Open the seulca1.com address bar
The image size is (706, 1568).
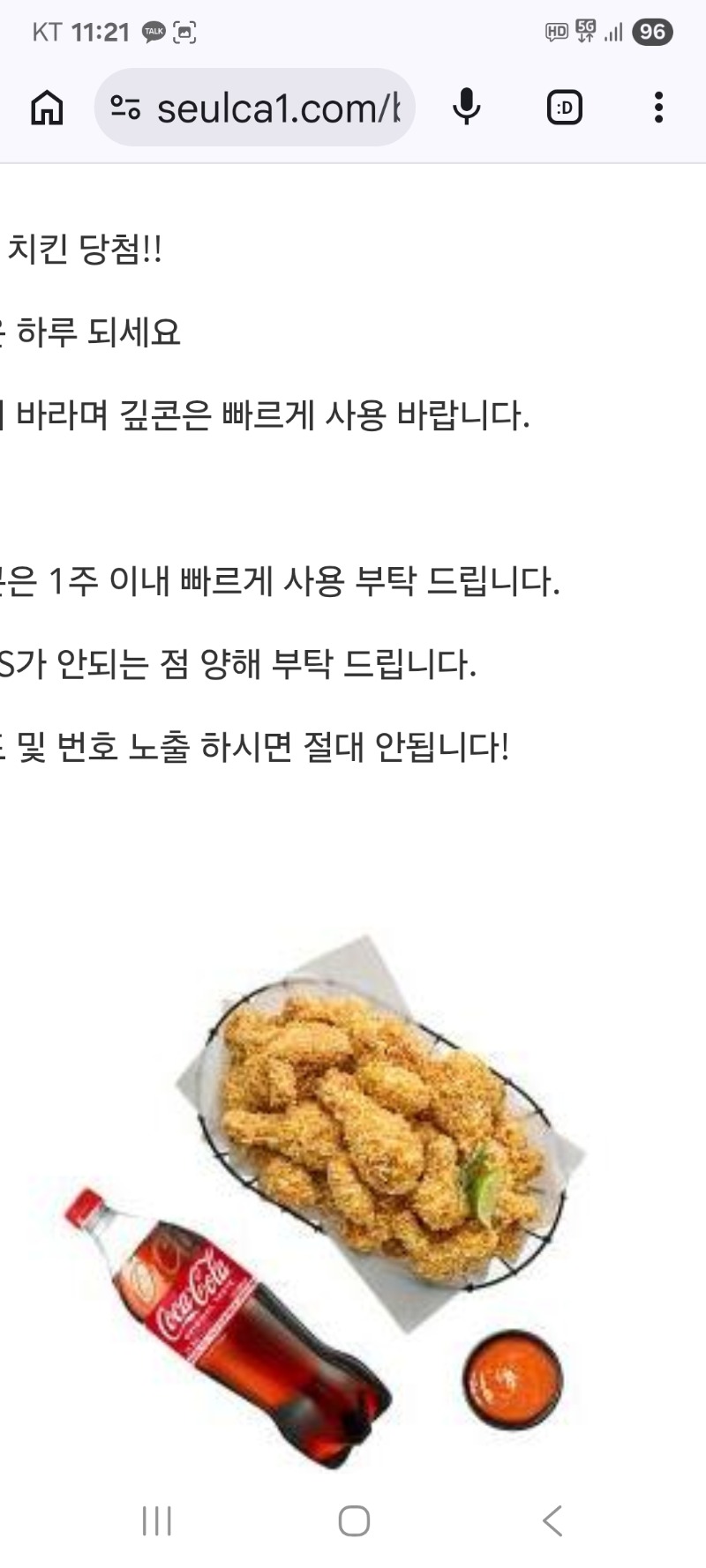[278, 108]
